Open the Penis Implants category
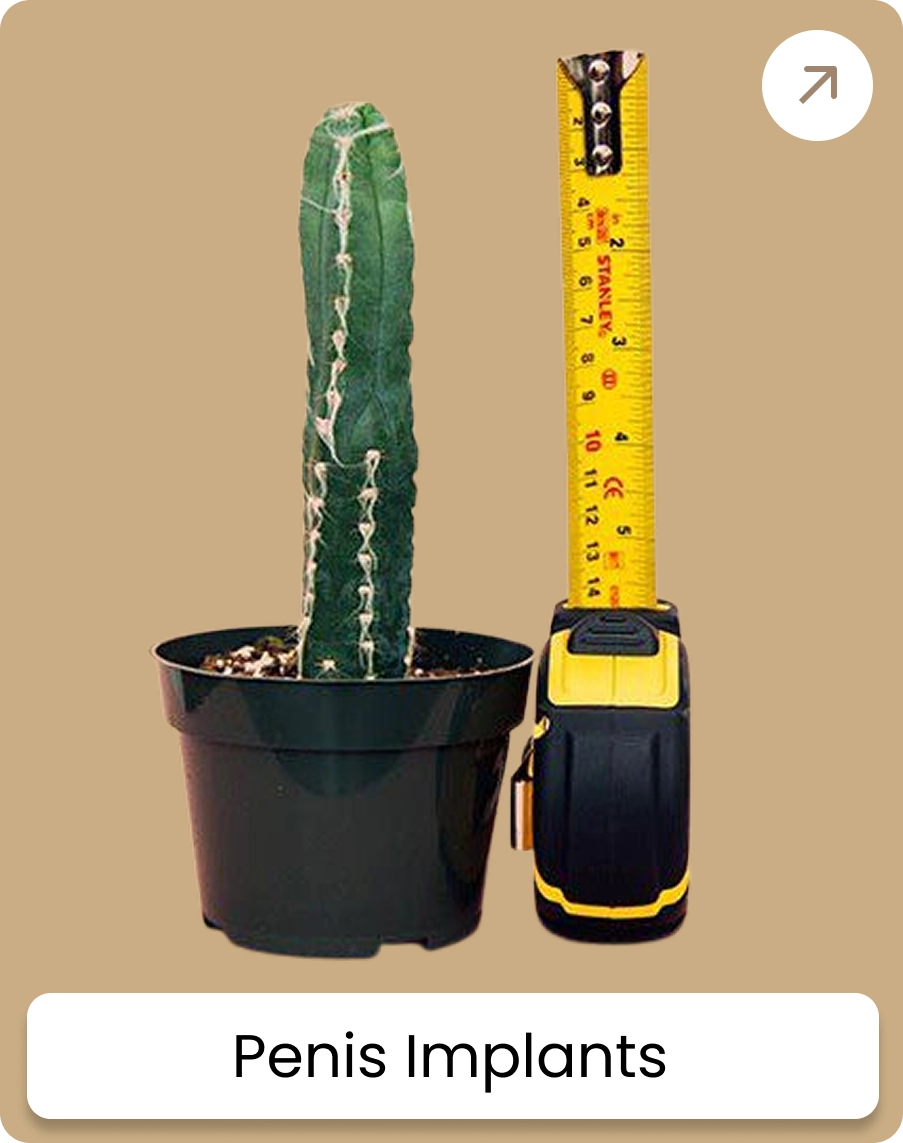Image resolution: width=903 pixels, height=1143 pixels. pyautogui.click(x=452, y=1056)
